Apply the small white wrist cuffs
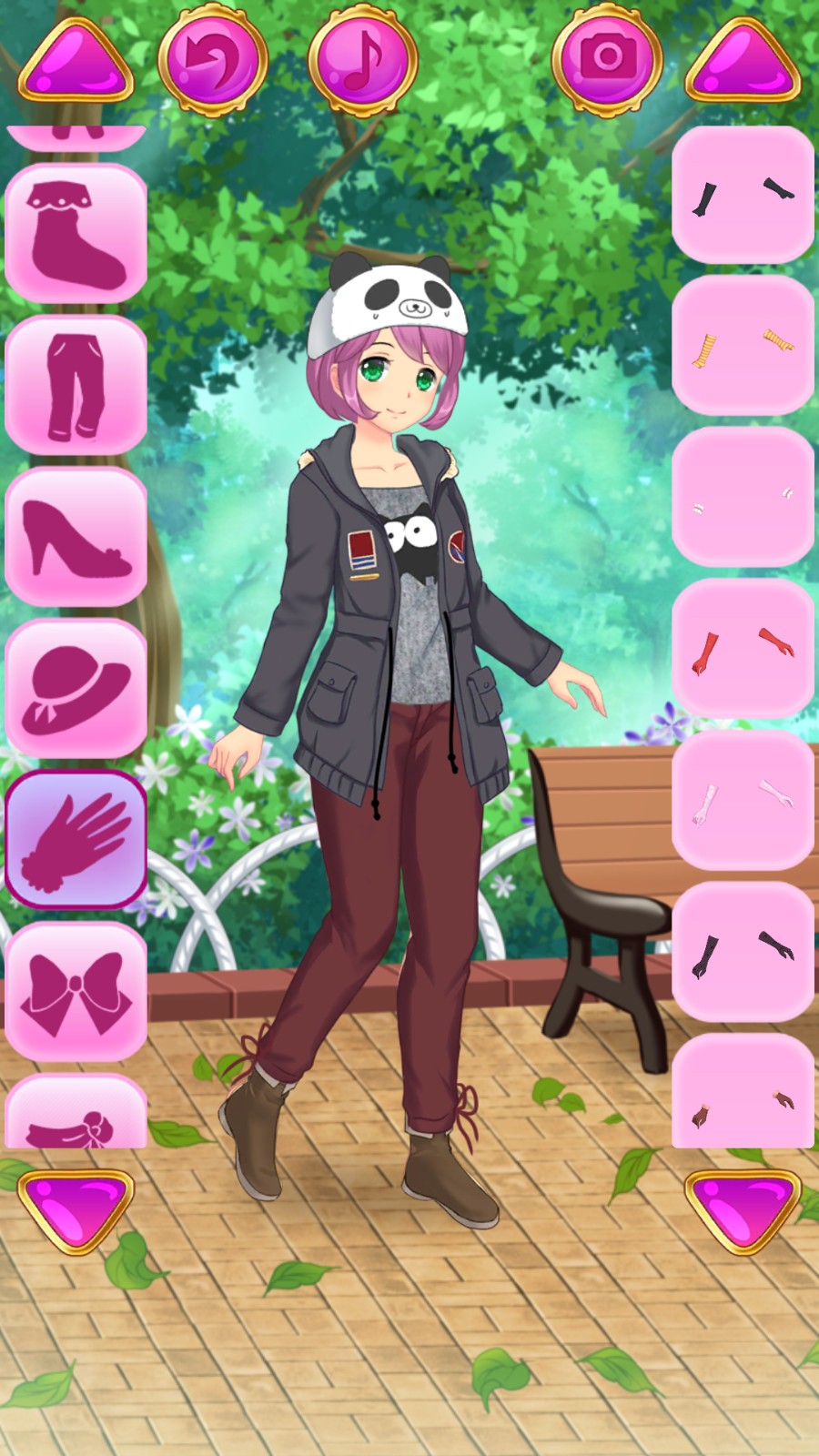This screenshot has width=819, height=1456. [743, 498]
